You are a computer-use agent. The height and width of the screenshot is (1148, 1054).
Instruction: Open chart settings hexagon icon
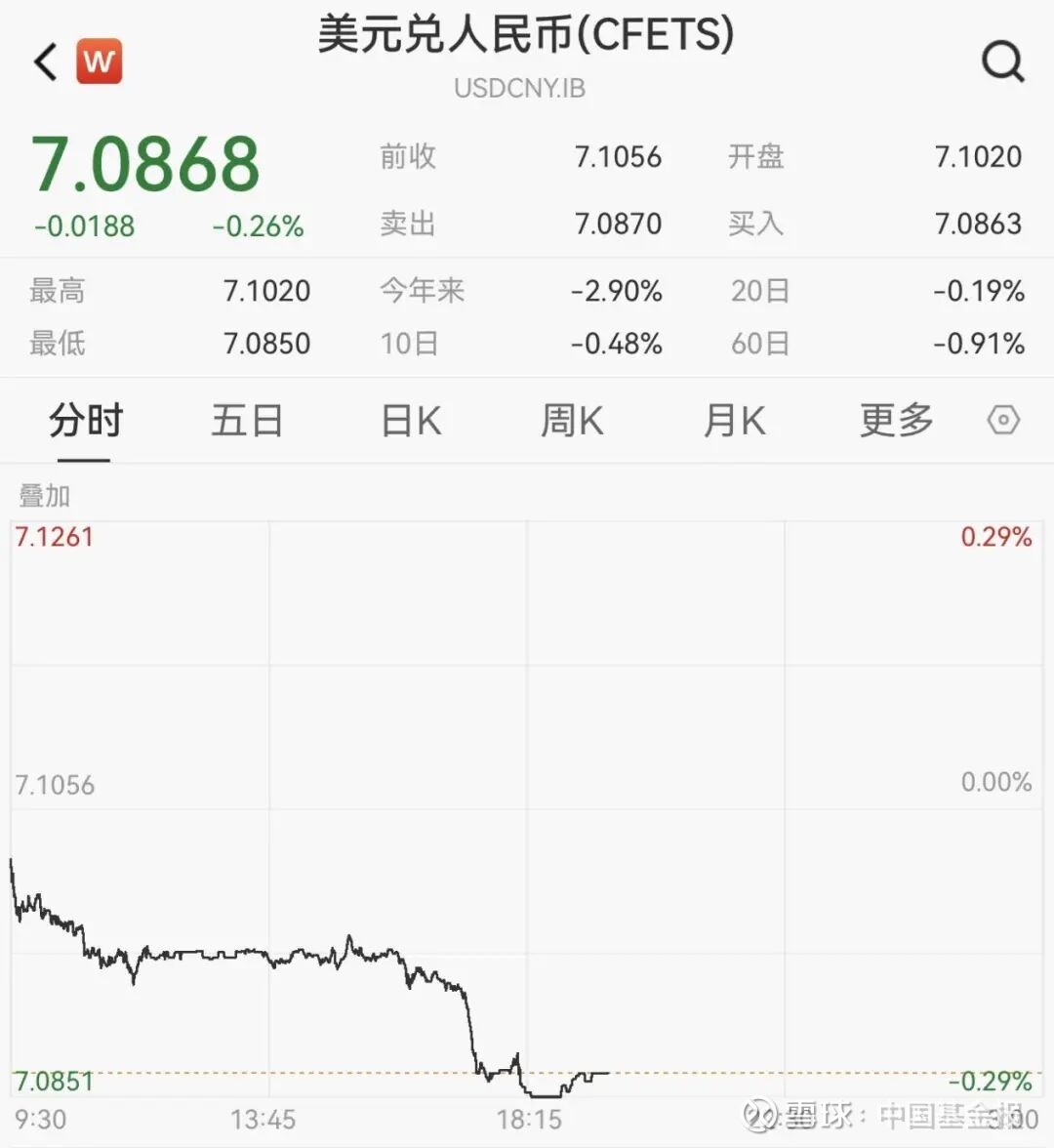pos(1003,421)
